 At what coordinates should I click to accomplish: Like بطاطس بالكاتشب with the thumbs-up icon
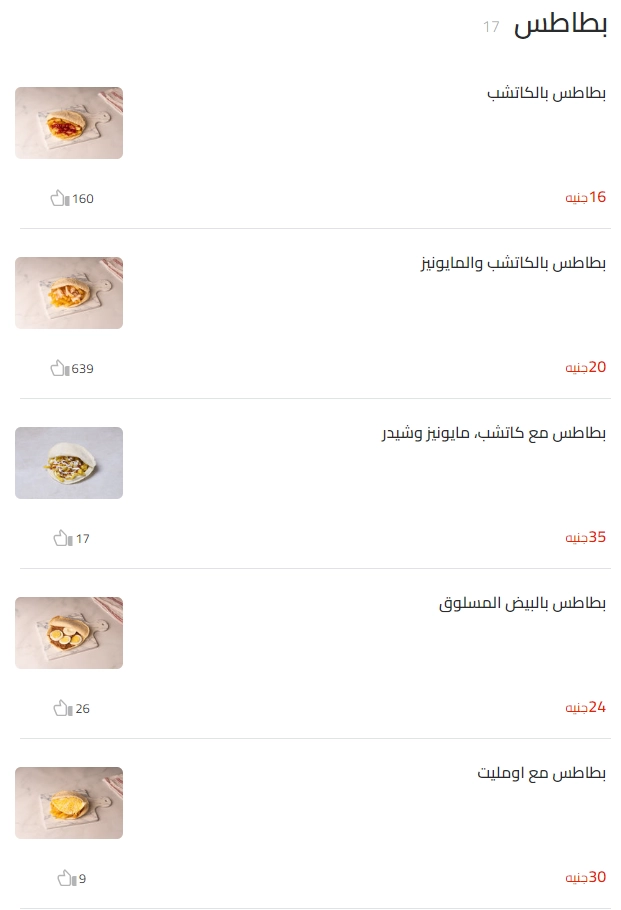[x=58, y=198]
